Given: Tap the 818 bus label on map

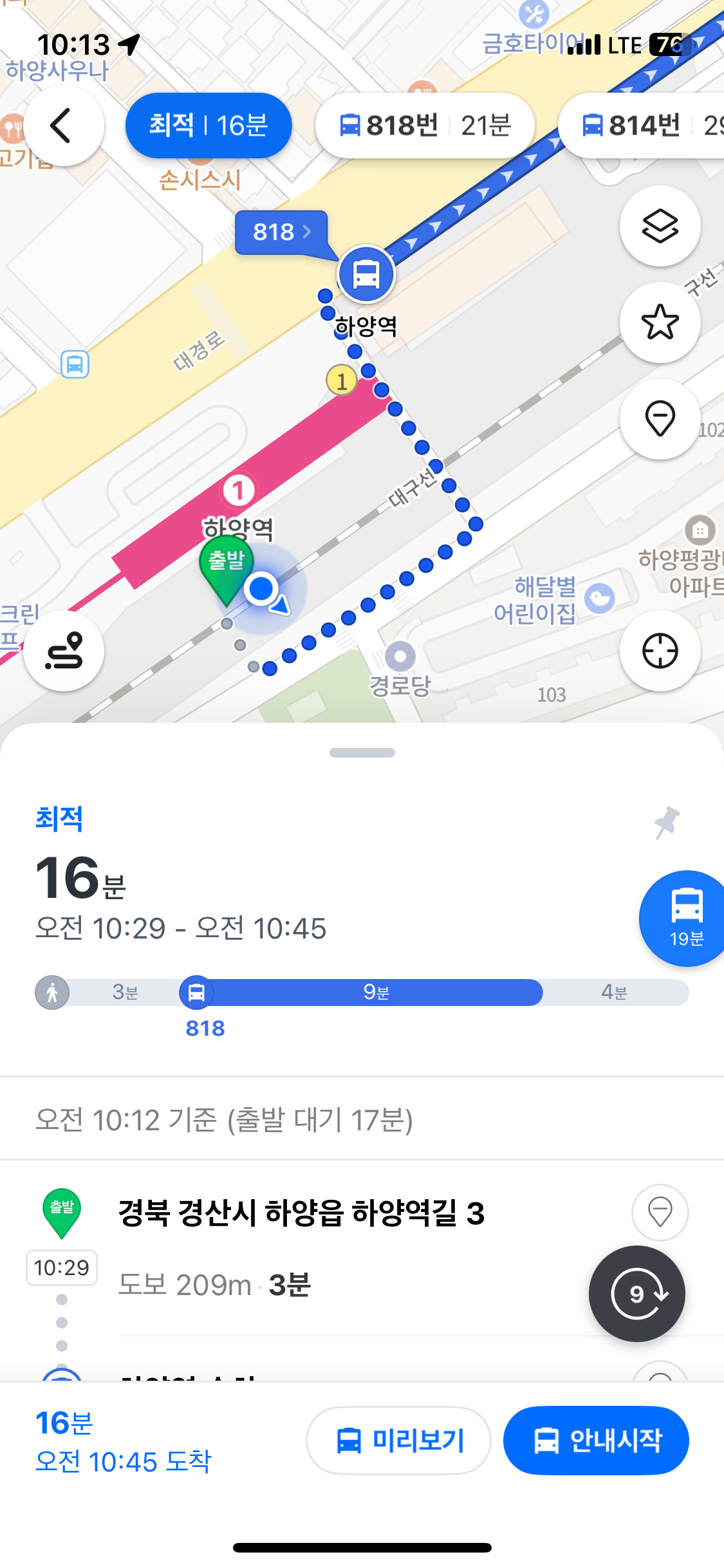Looking at the screenshot, I should pyautogui.click(x=281, y=232).
